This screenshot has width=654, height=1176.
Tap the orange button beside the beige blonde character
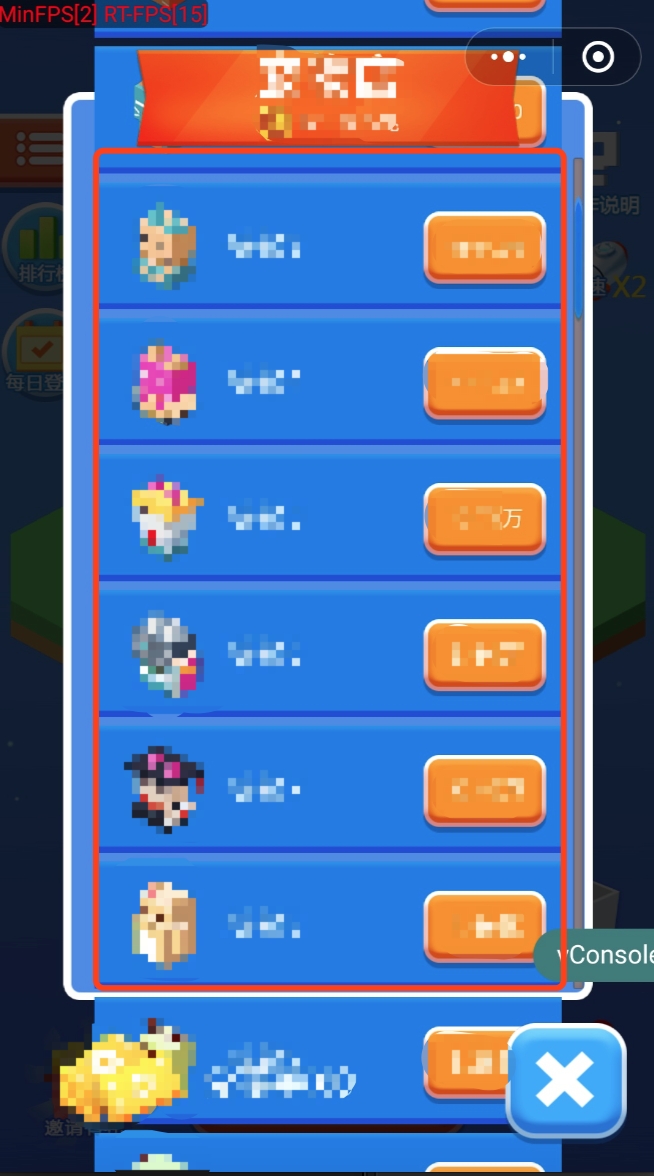[485, 927]
